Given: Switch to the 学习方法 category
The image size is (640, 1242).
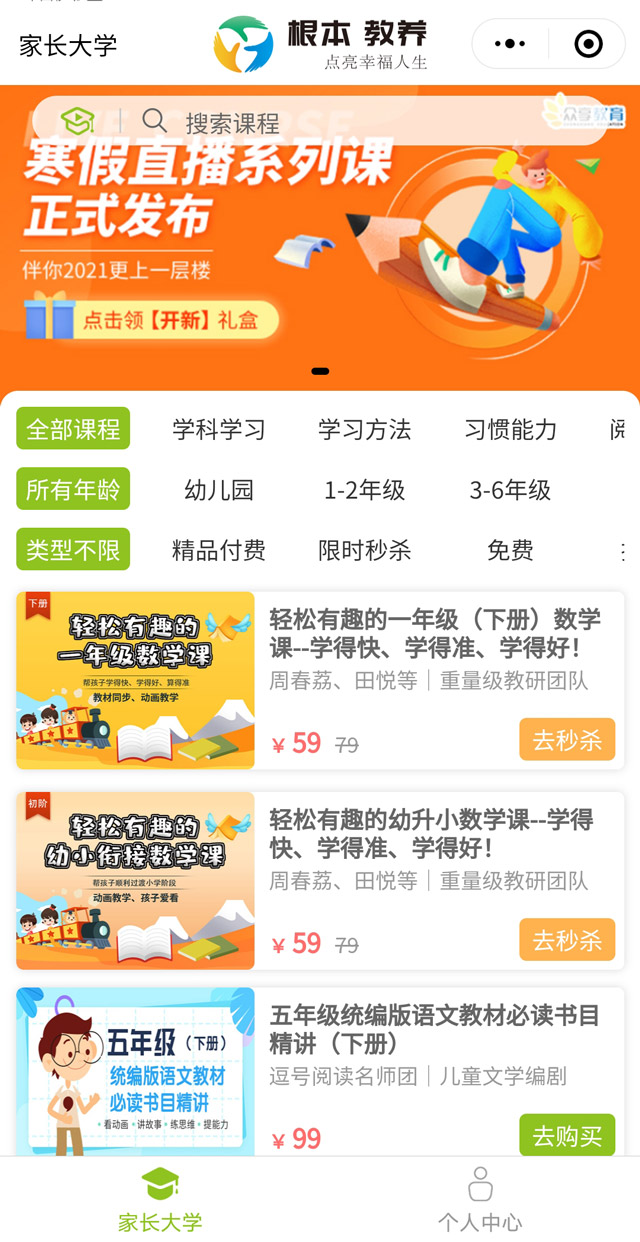Looking at the screenshot, I should click(x=365, y=430).
